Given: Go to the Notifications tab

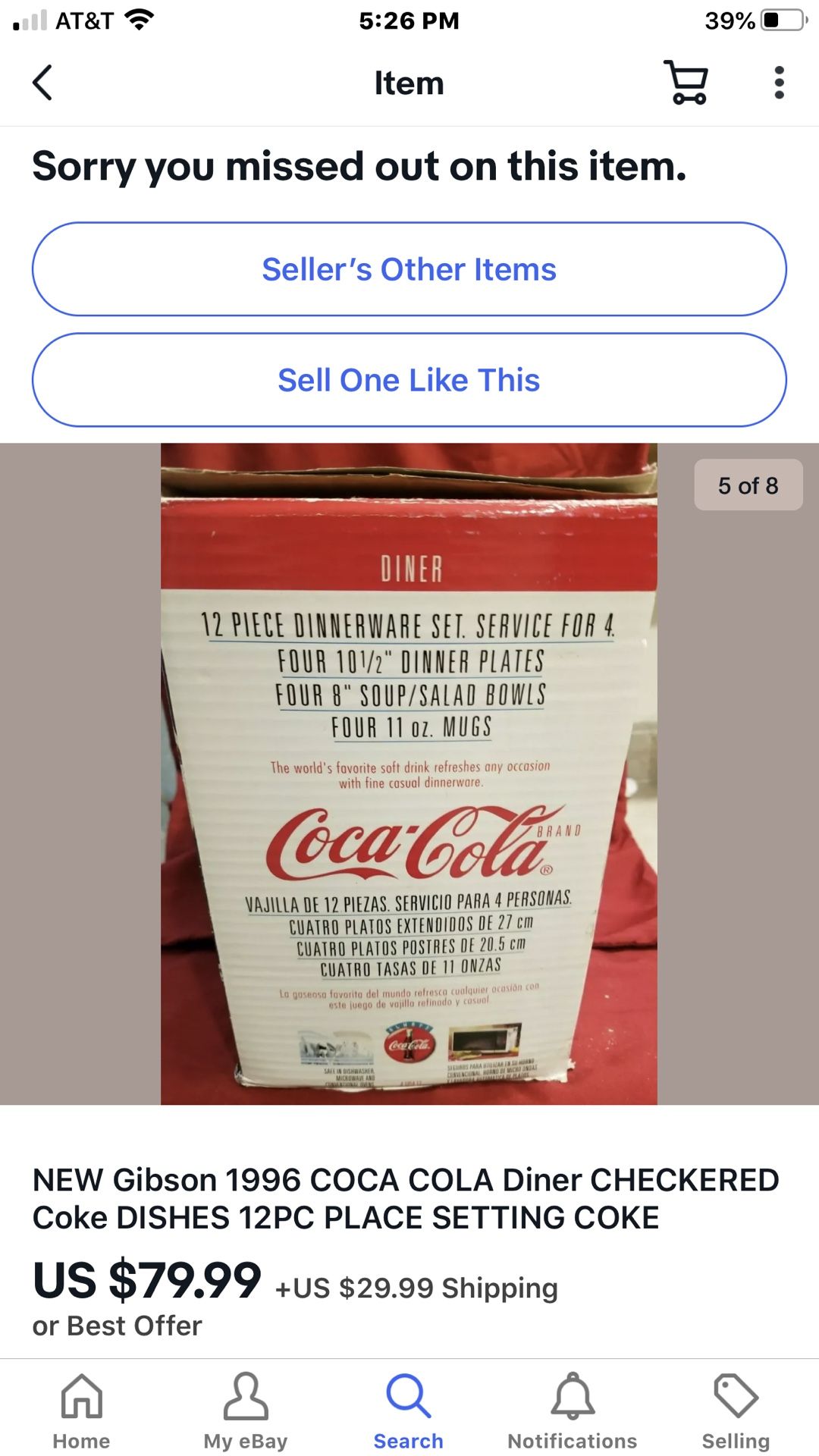Looking at the screenshot, I should point(573,1410).
